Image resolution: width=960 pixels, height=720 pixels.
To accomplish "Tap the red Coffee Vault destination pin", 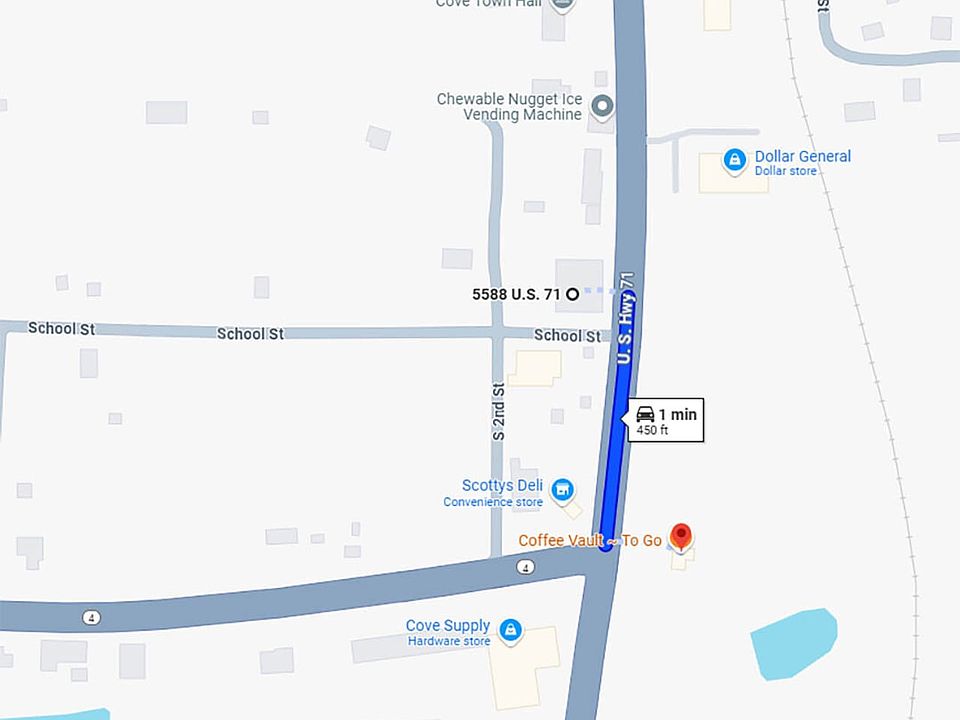I will click(x=680, y=536).
